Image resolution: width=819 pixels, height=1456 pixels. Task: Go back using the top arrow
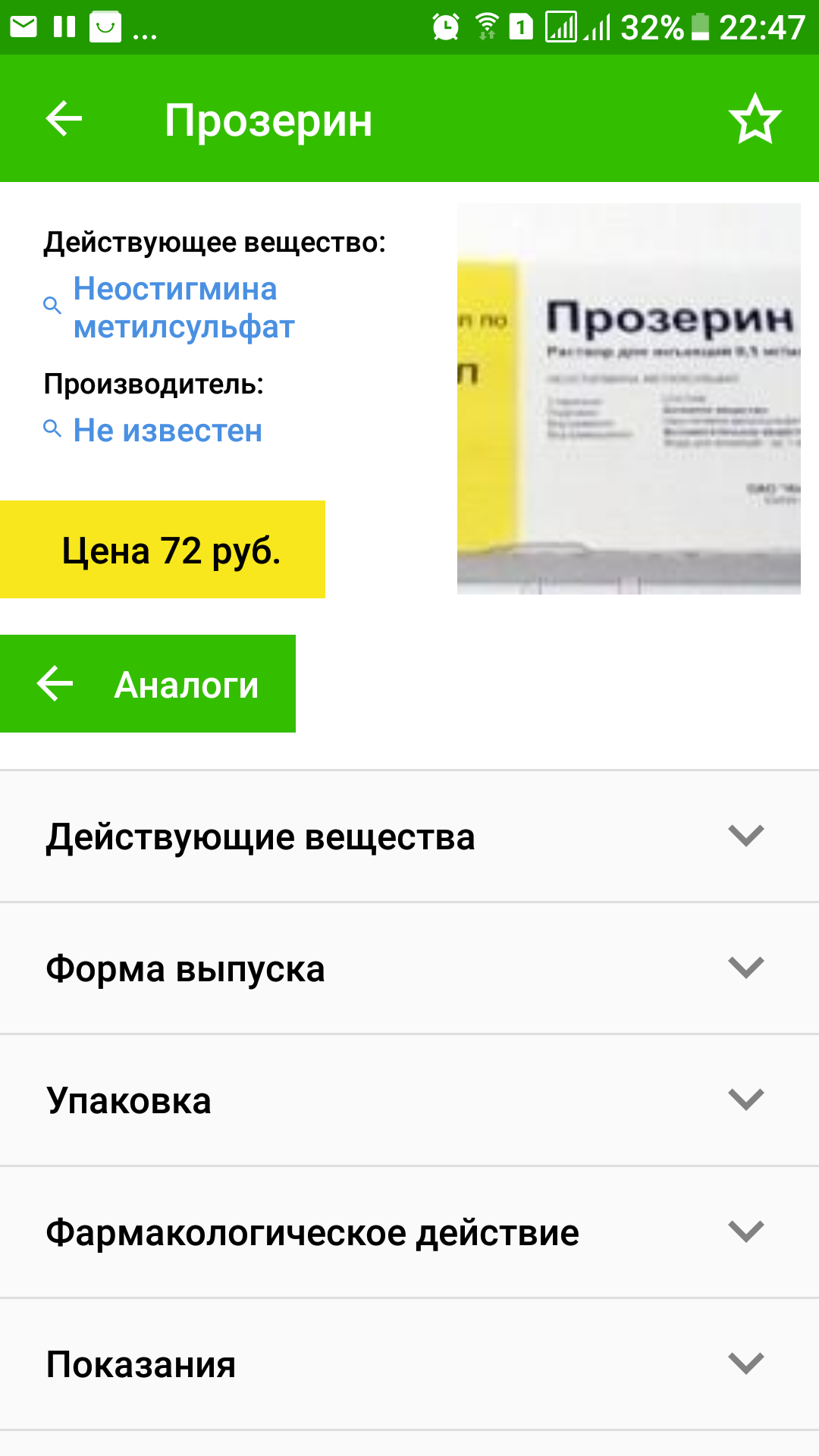point(64,119)
